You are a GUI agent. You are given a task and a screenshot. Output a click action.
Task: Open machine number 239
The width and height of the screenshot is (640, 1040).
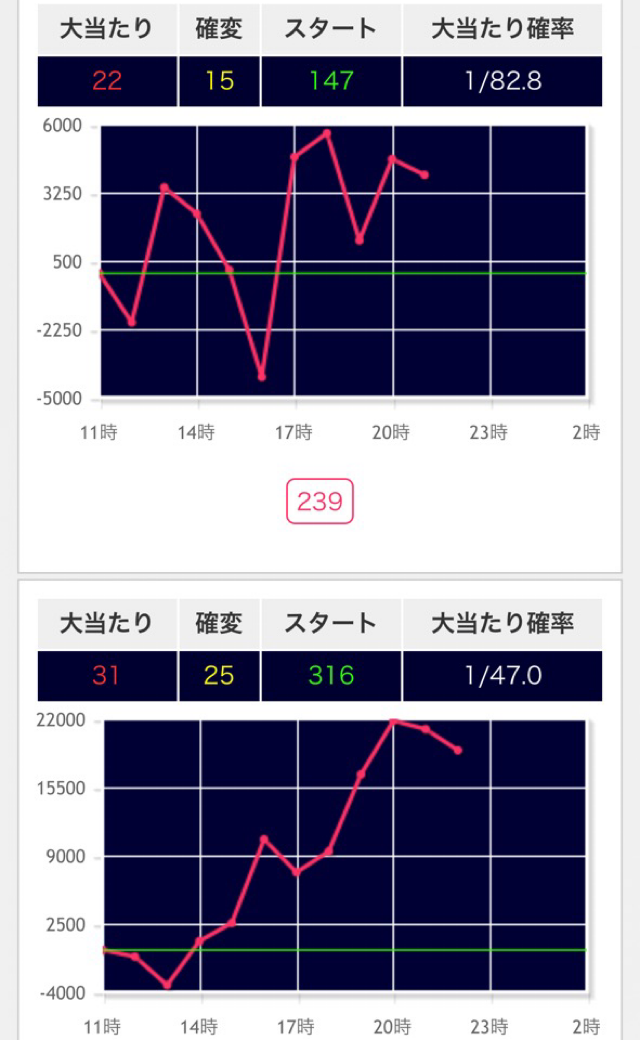pyautogui.click(x=320, y=501)
